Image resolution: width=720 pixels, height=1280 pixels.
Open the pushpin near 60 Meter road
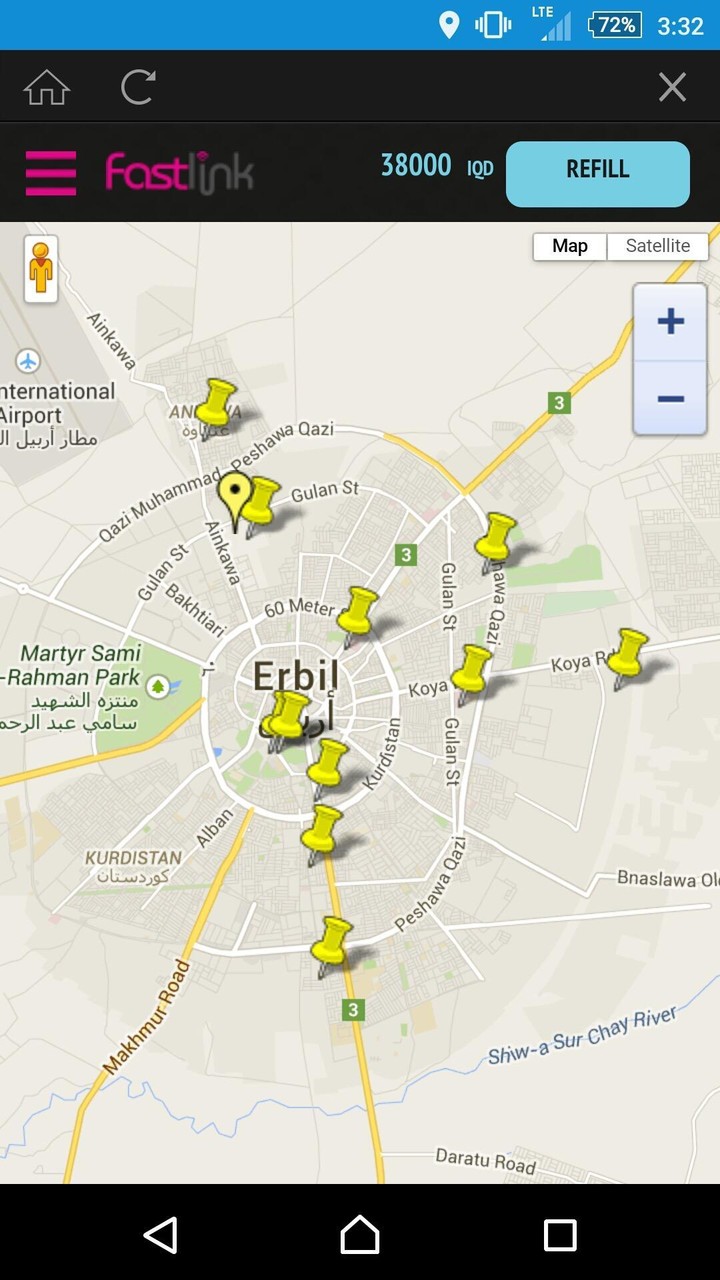[x=357, y=613]
